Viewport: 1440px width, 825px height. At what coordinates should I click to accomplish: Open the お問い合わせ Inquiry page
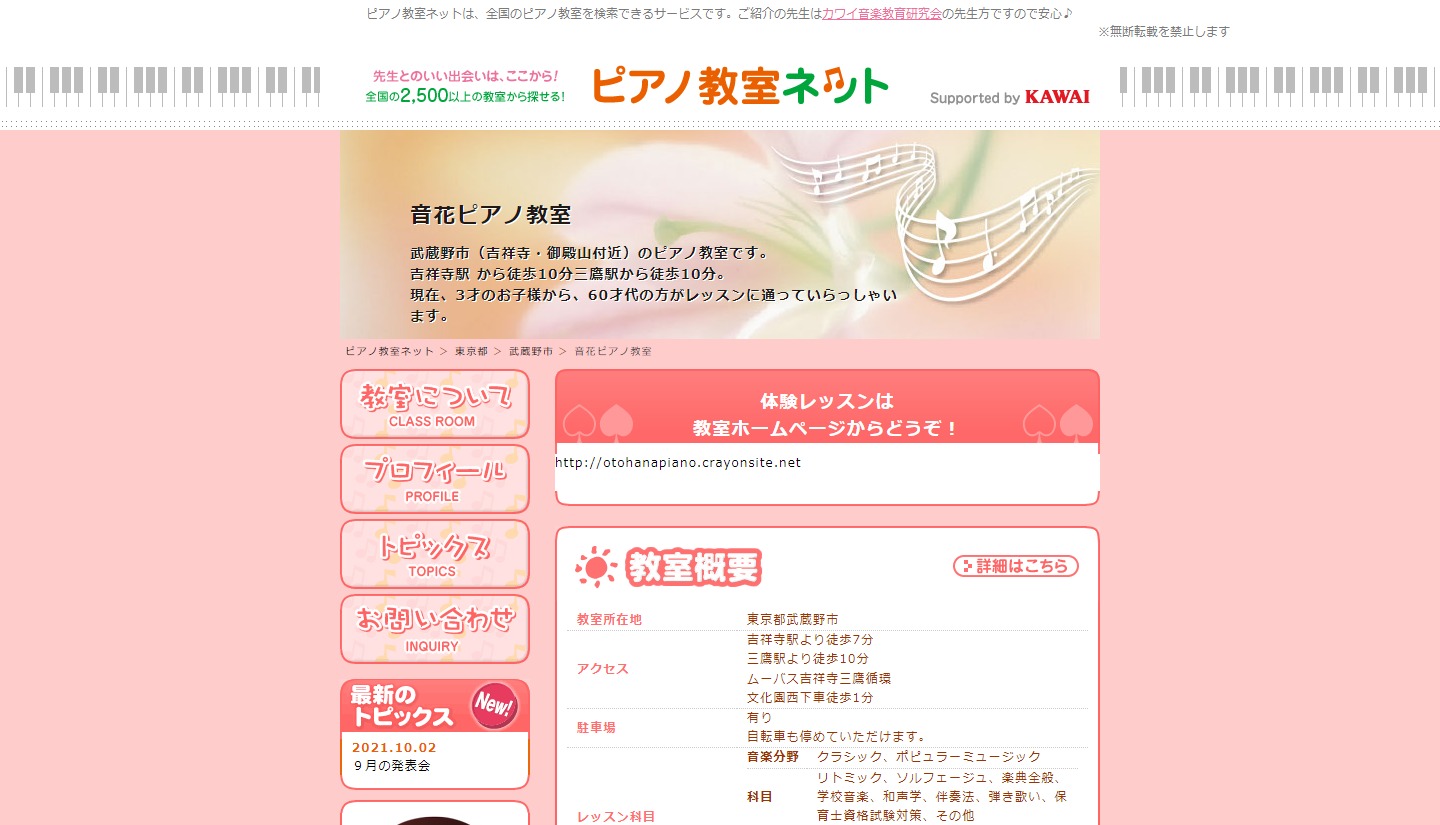coord(435,629)
